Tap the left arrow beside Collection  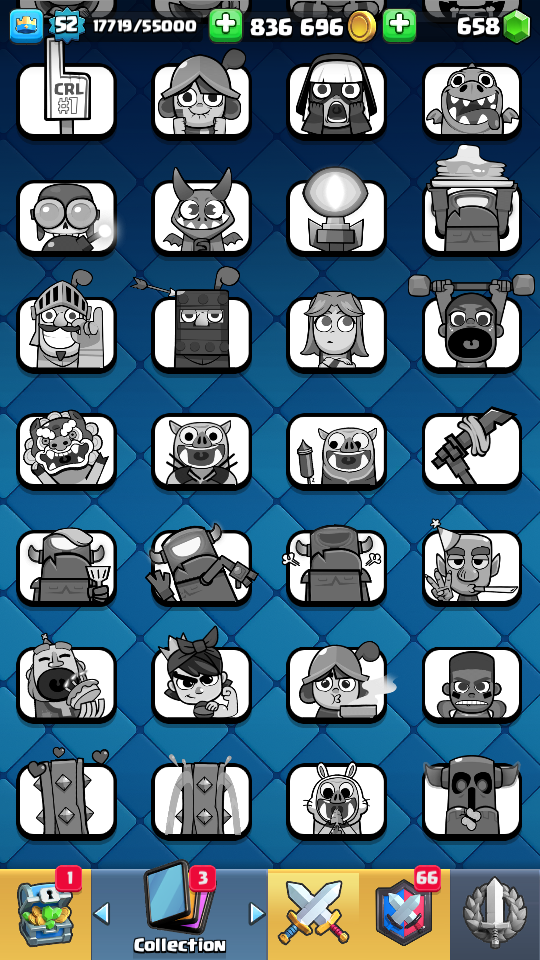(102, 914)
